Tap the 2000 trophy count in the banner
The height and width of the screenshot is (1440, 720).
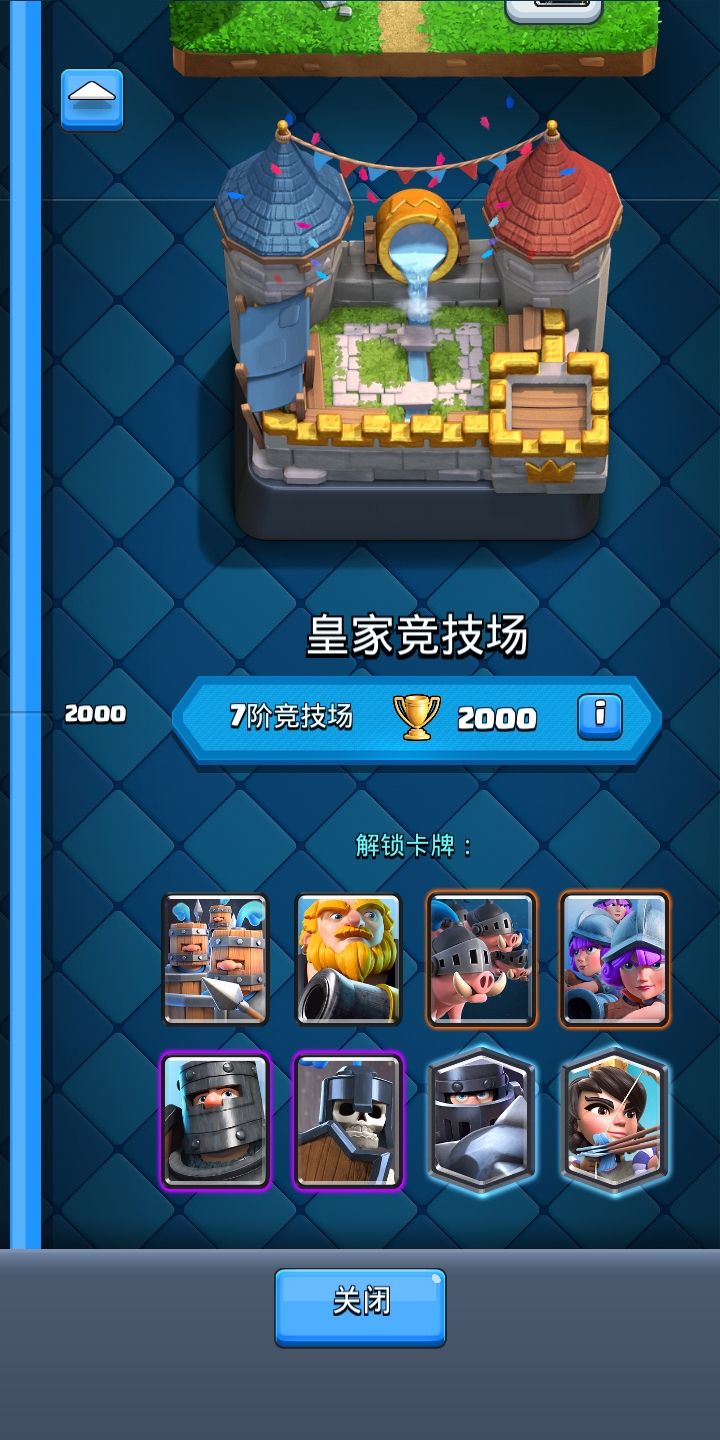coord(497,716)
